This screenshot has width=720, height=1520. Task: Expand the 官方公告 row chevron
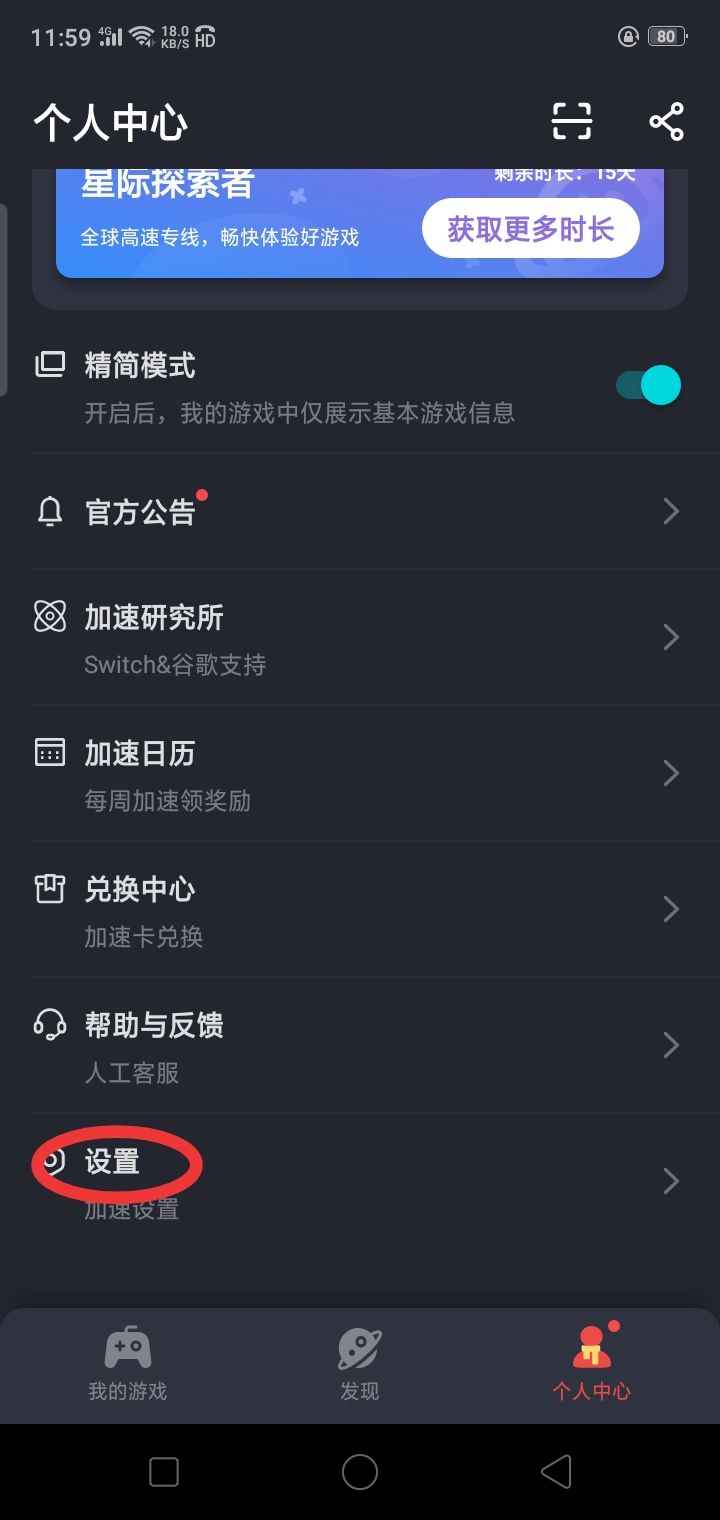click(671, 511)
